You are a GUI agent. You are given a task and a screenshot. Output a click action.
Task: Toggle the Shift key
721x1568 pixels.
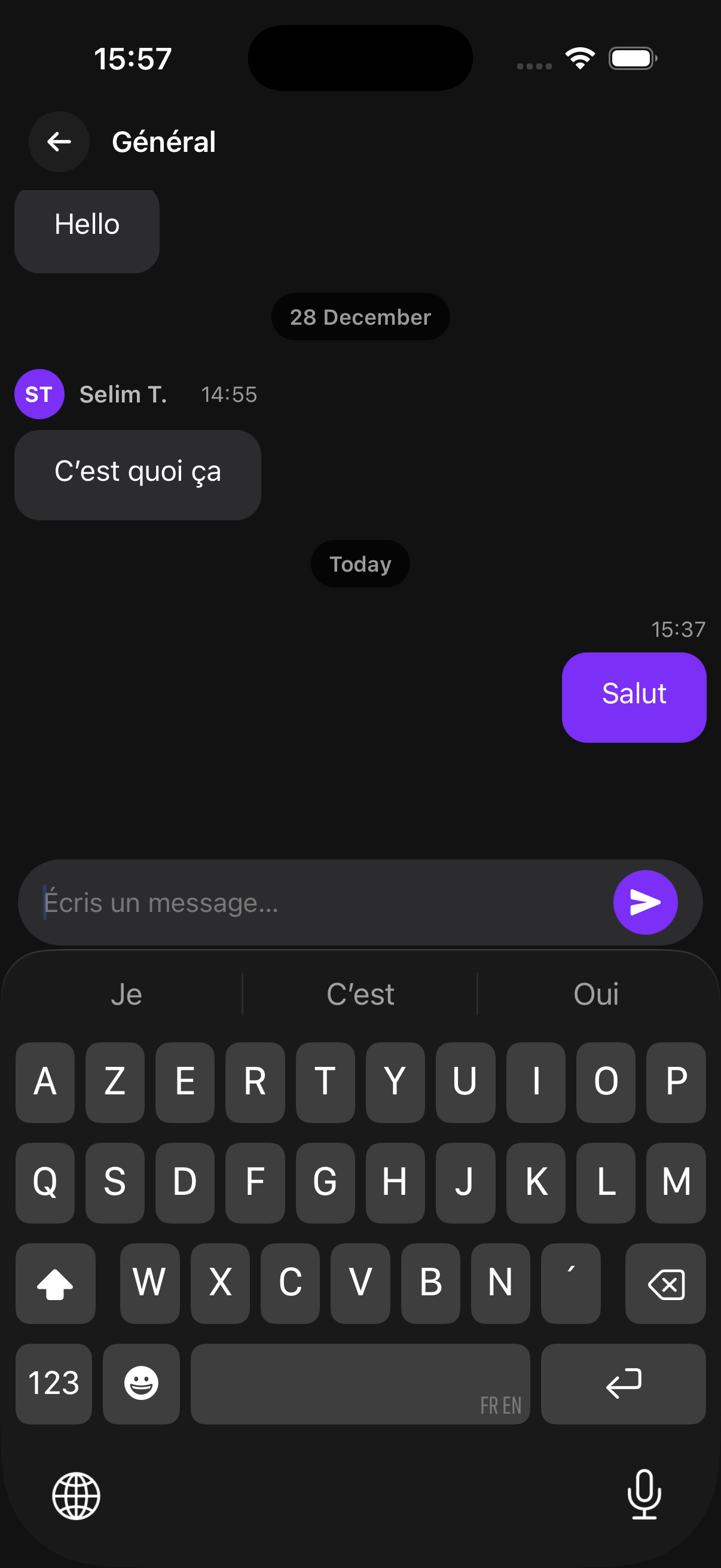click(x=55, y=1284)
